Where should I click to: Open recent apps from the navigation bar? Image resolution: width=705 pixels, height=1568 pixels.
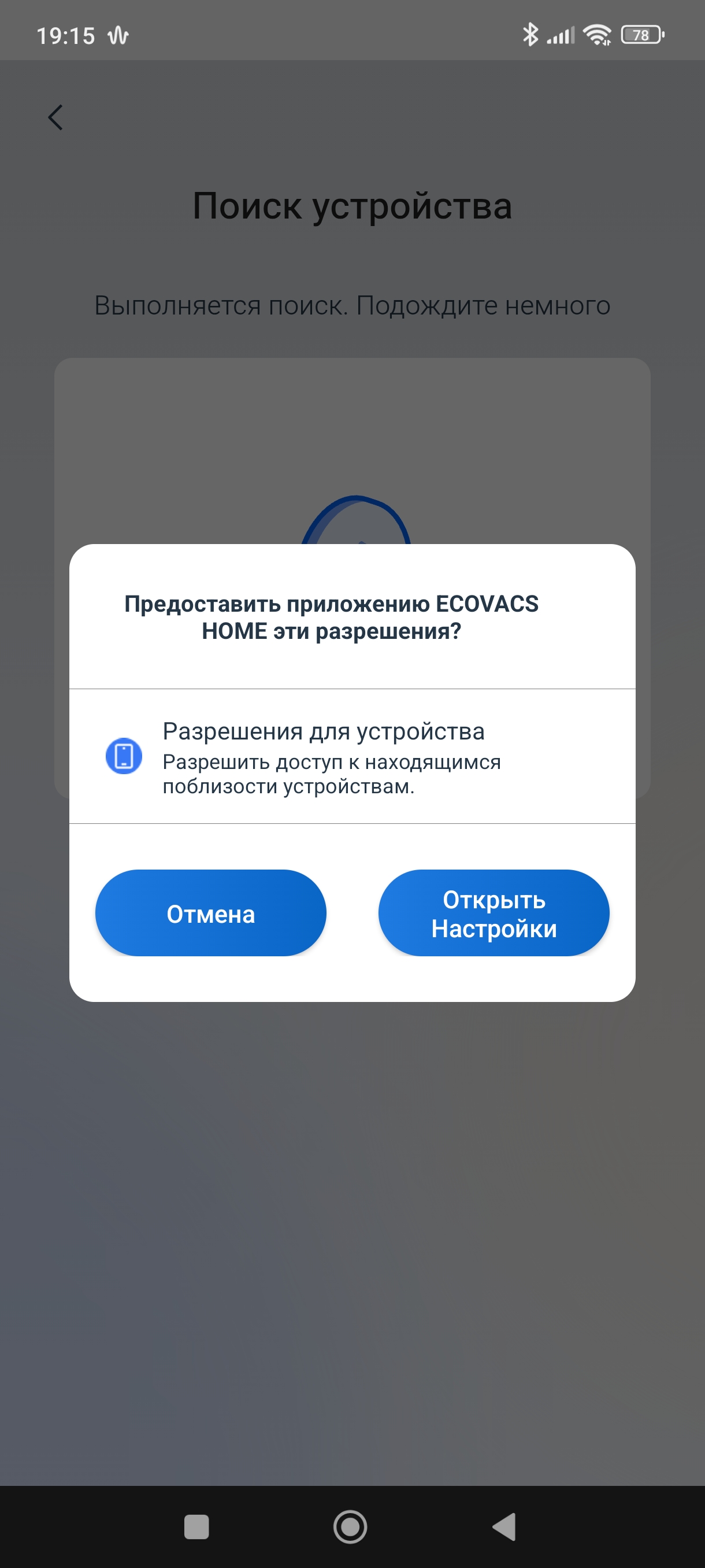tap(196, 1526)
